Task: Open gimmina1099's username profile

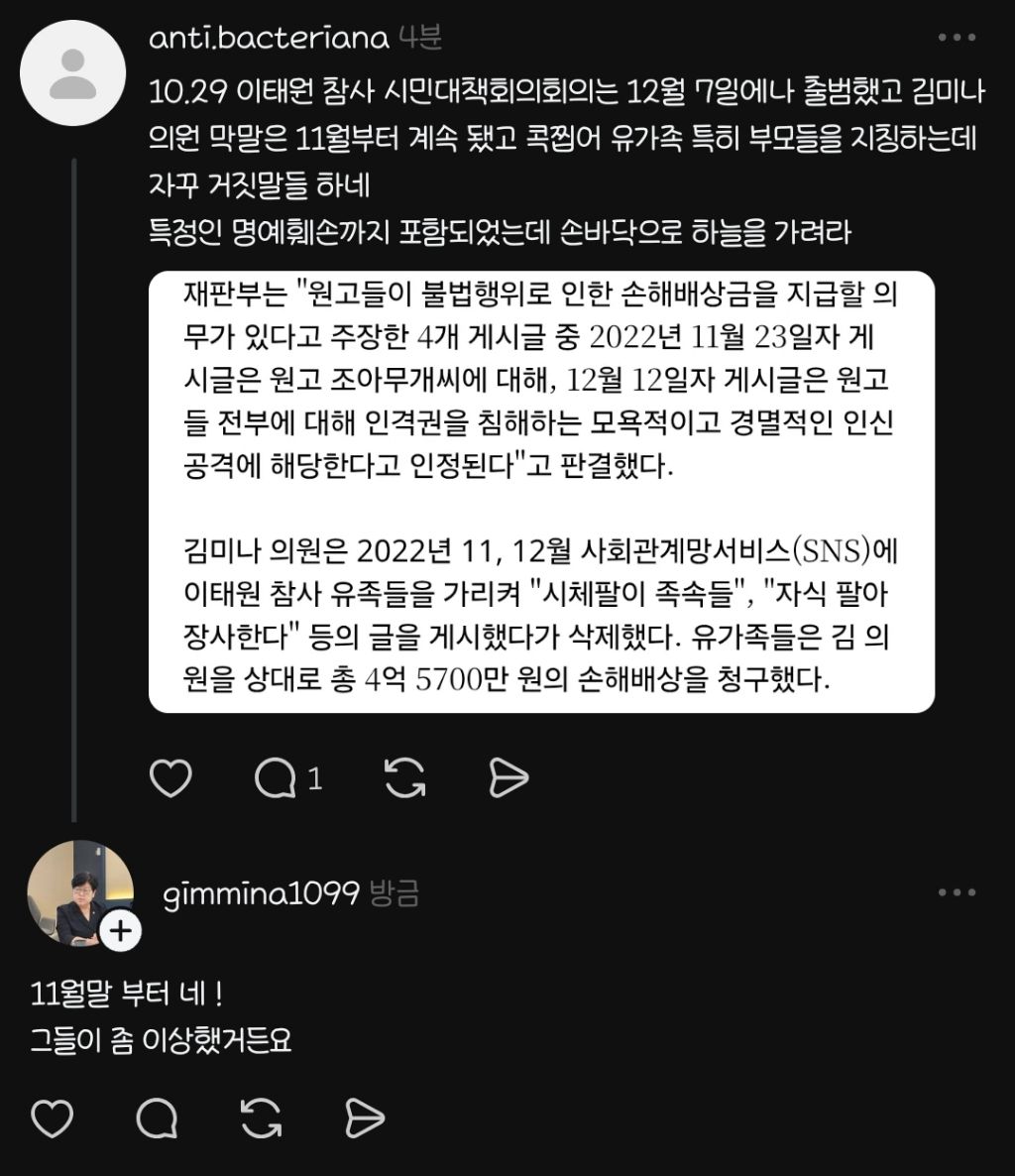Action: pyautogui.click(x=261, y=892)
